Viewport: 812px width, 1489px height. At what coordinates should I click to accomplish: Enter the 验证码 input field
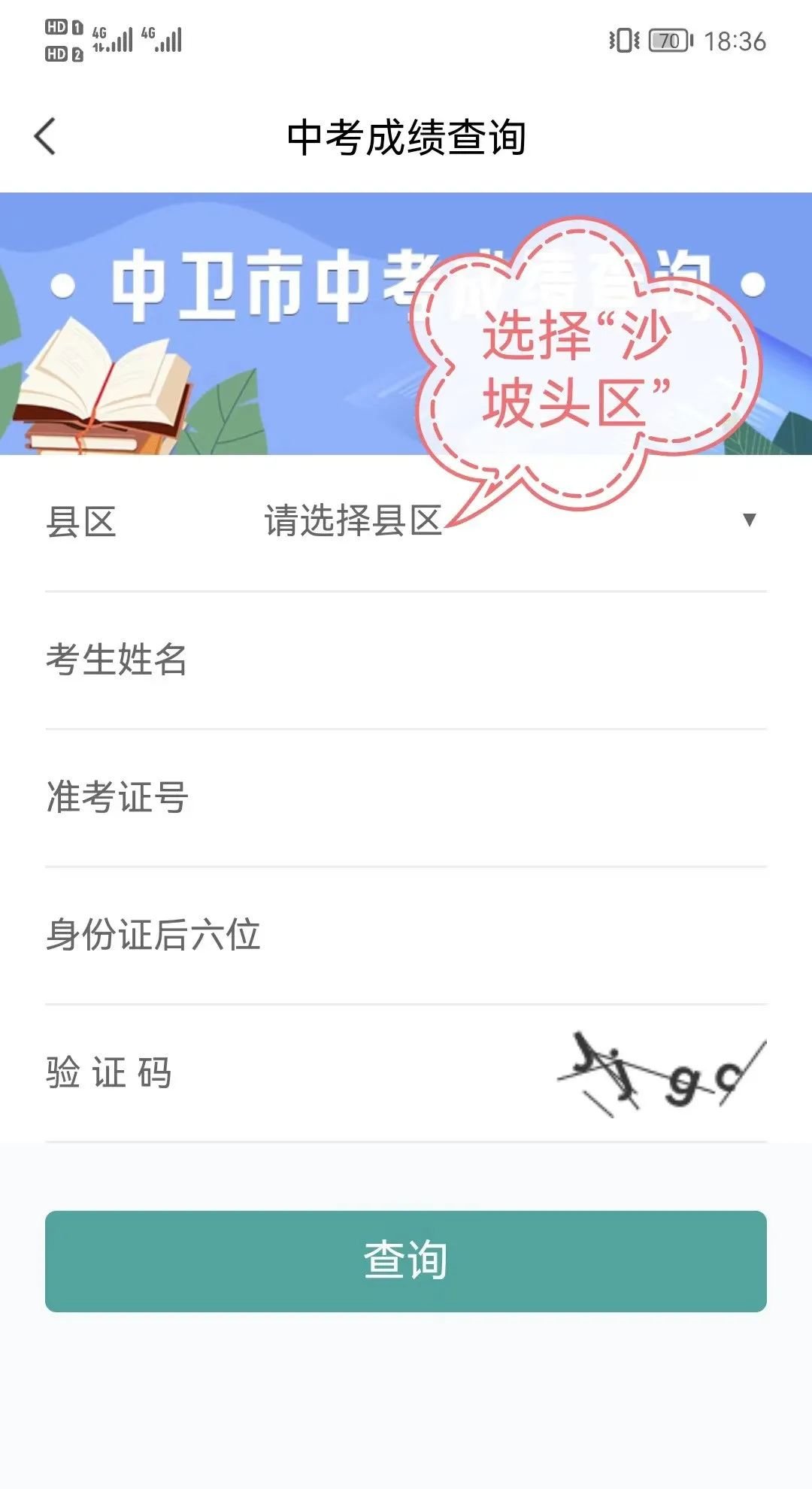(353, 1073)
